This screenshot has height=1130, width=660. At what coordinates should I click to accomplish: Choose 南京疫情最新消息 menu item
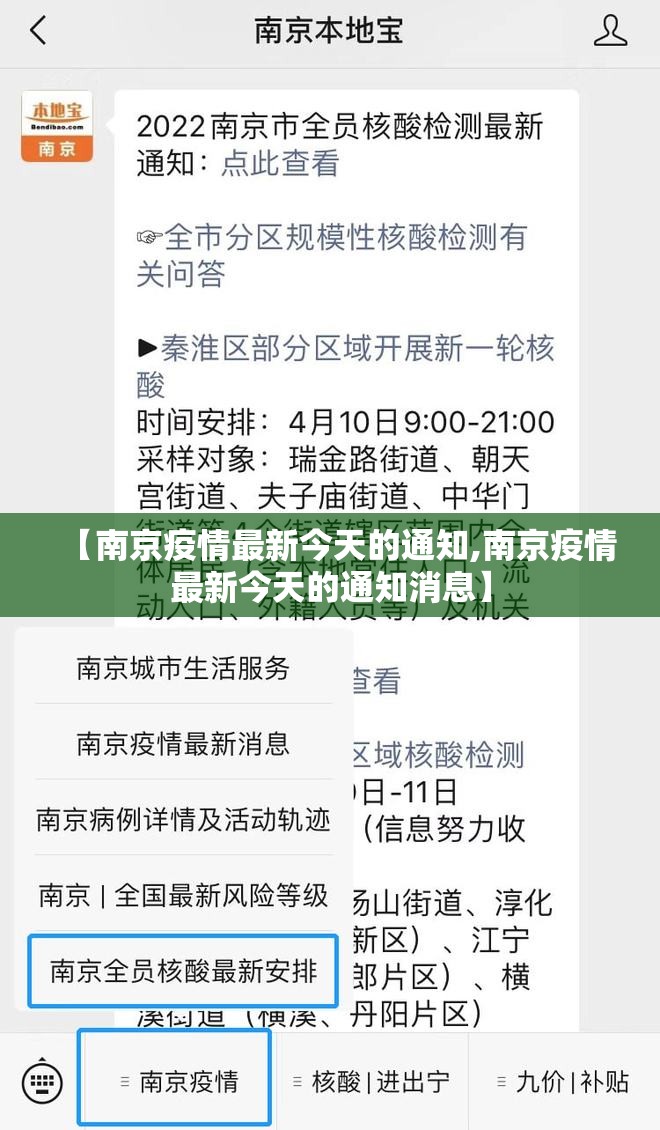click(x=183, y=743)
